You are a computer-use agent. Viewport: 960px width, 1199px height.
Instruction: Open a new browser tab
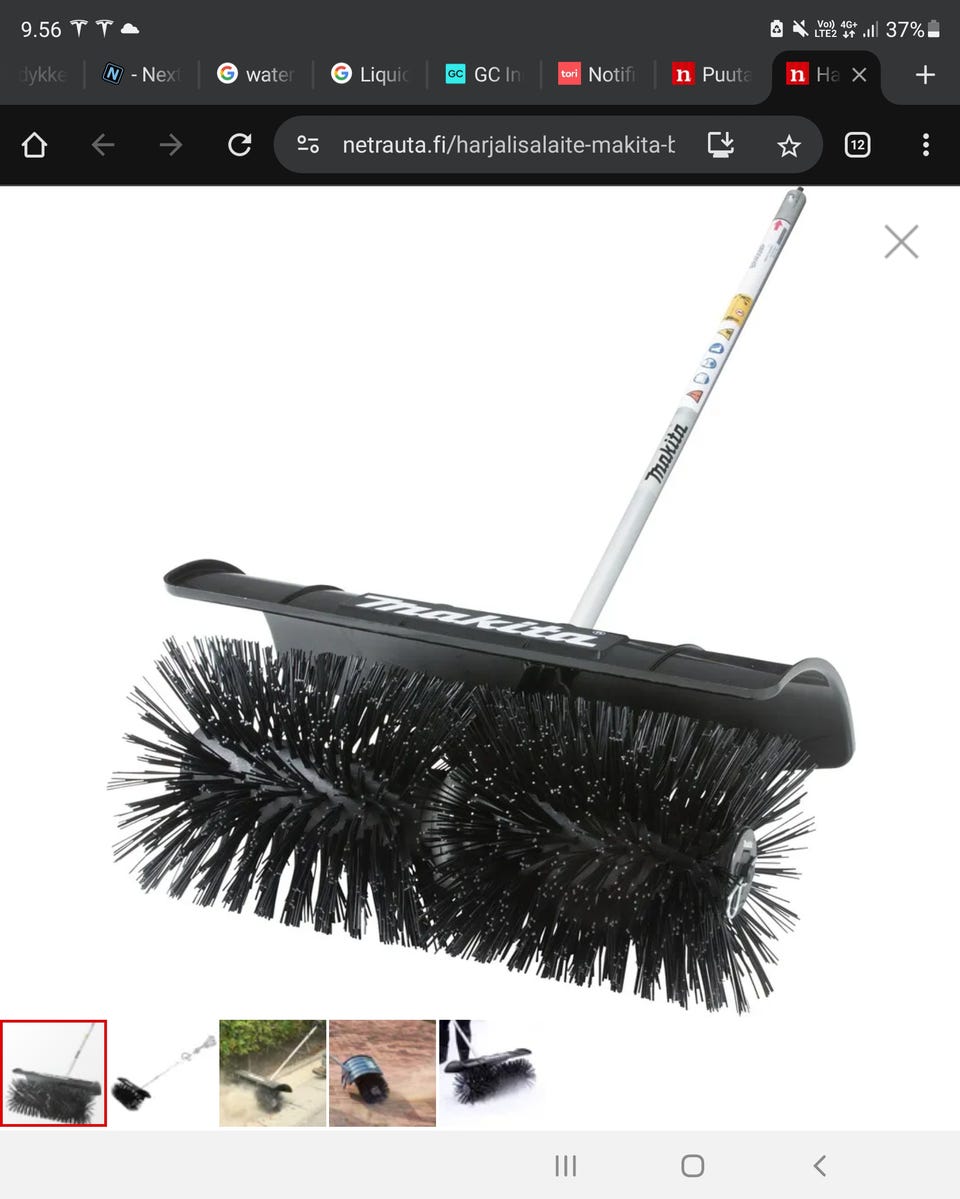point(925,75)
